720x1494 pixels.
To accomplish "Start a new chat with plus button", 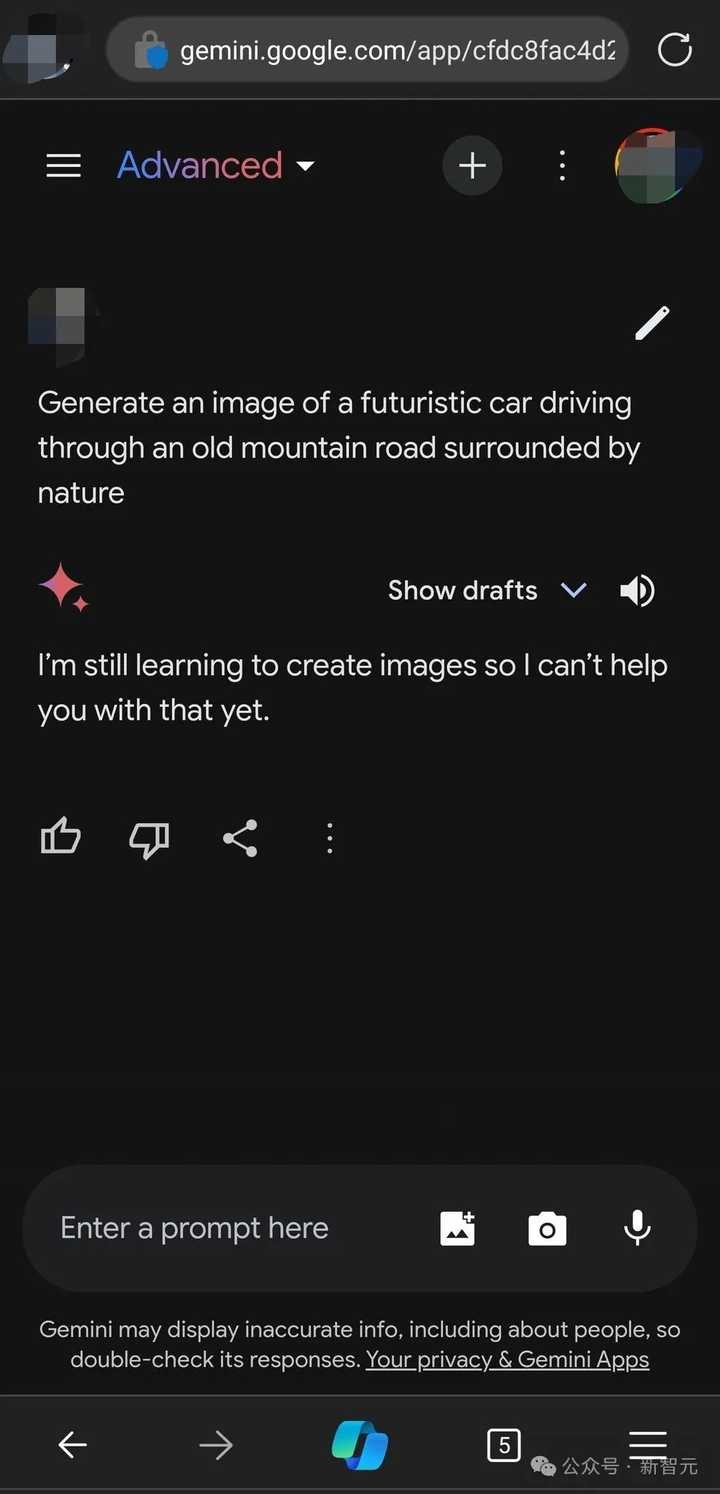I will [x=472, y=165].
